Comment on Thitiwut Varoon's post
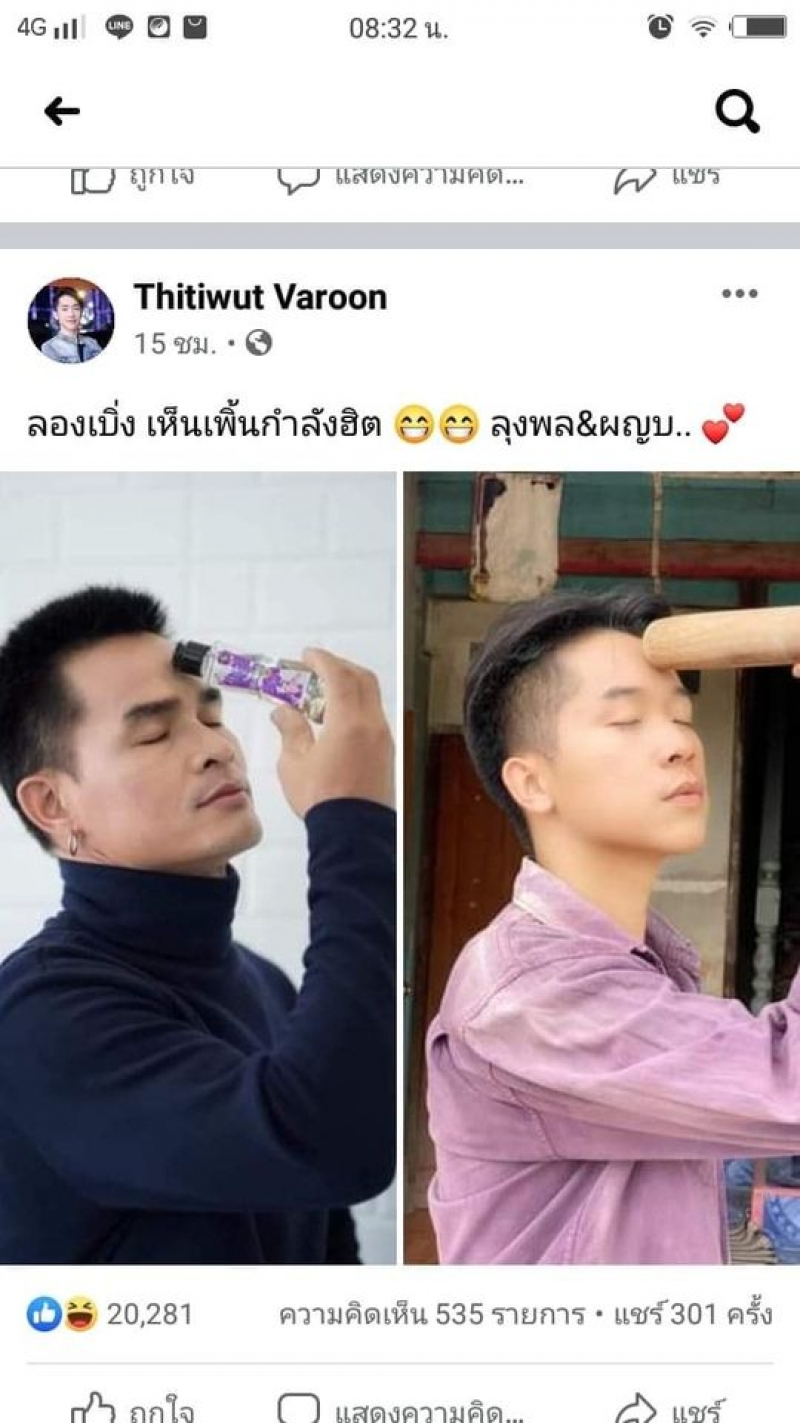This screenshot has height=1423, width=800. click(x=400, y=1410)
